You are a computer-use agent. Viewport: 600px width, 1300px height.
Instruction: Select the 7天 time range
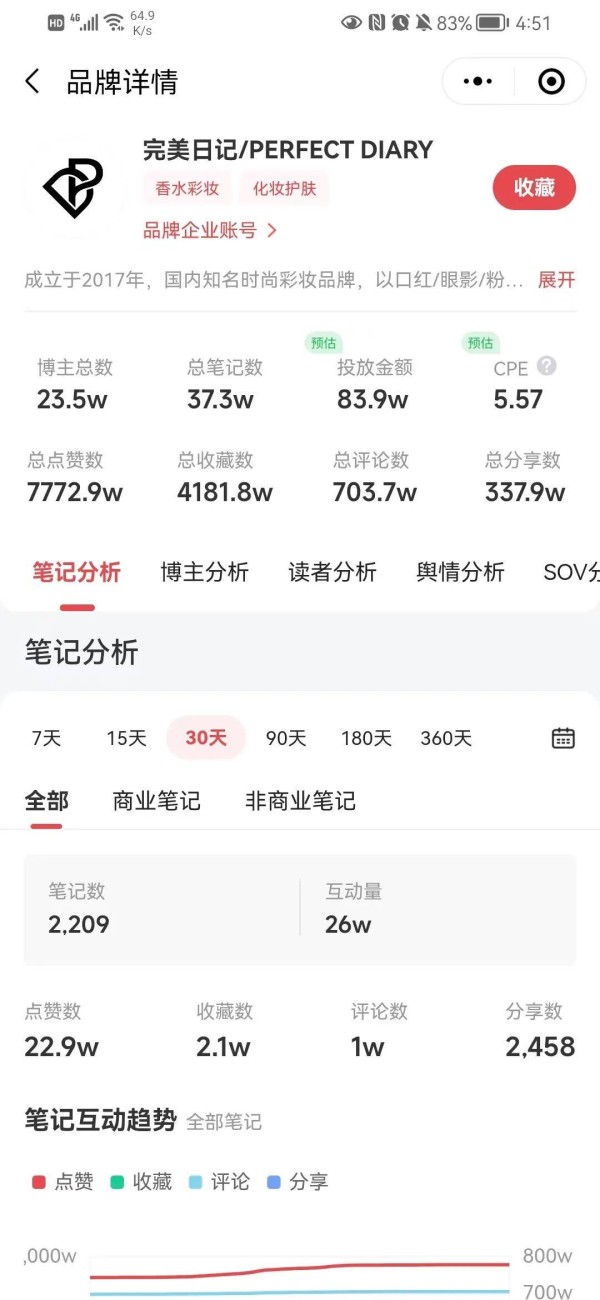point(46,738)
